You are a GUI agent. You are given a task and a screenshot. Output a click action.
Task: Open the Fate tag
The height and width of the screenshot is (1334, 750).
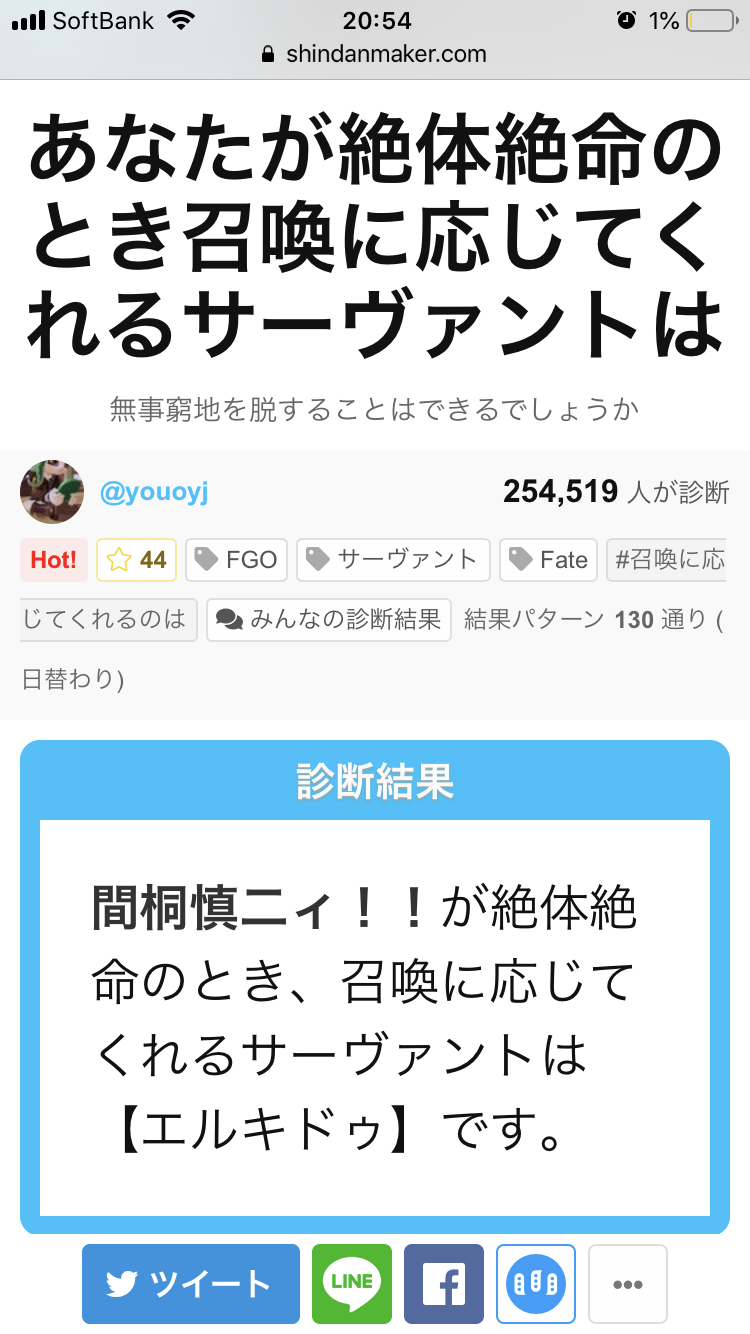pos(549,560)
